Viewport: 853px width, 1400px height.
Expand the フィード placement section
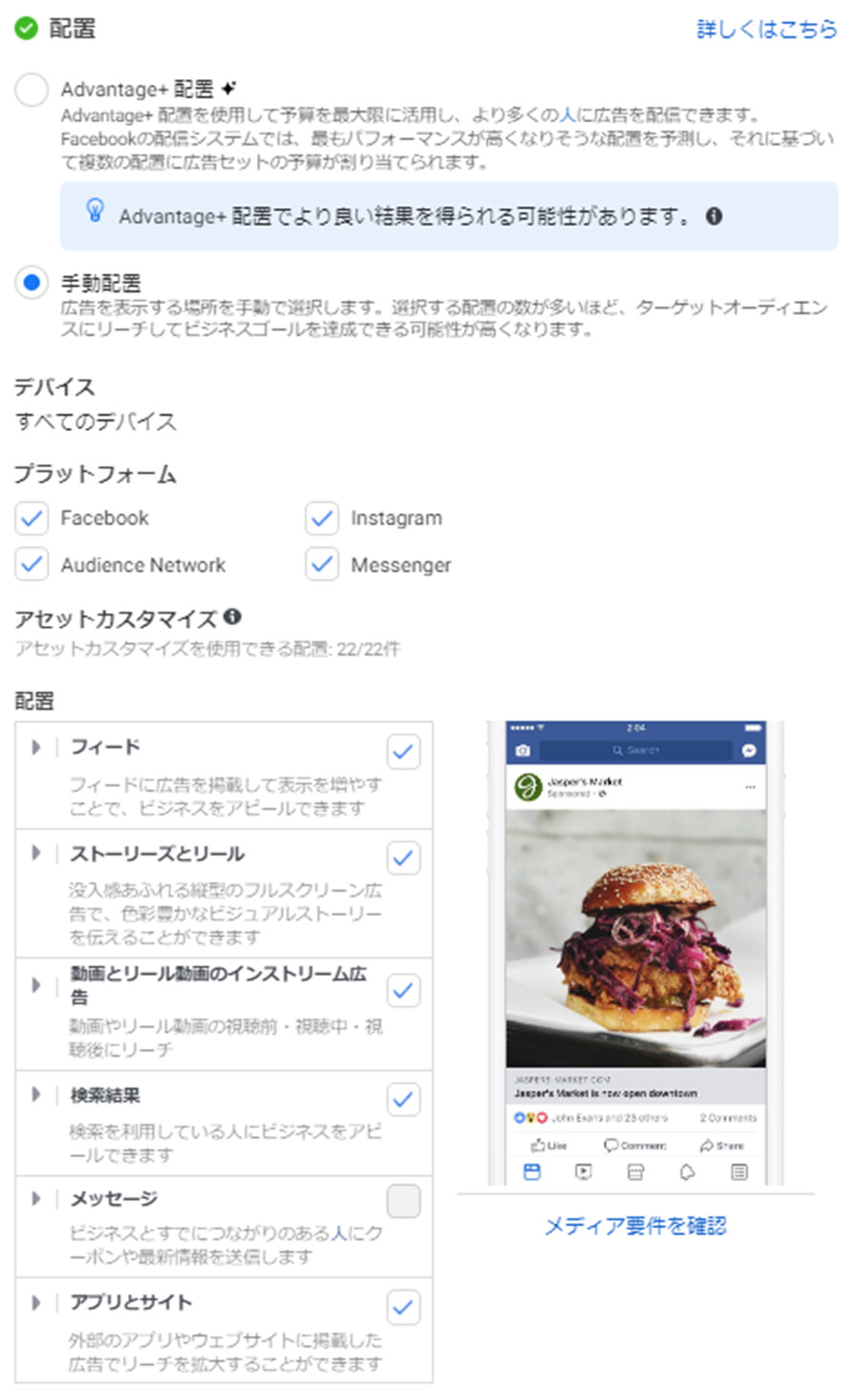(x=36, y=747)
